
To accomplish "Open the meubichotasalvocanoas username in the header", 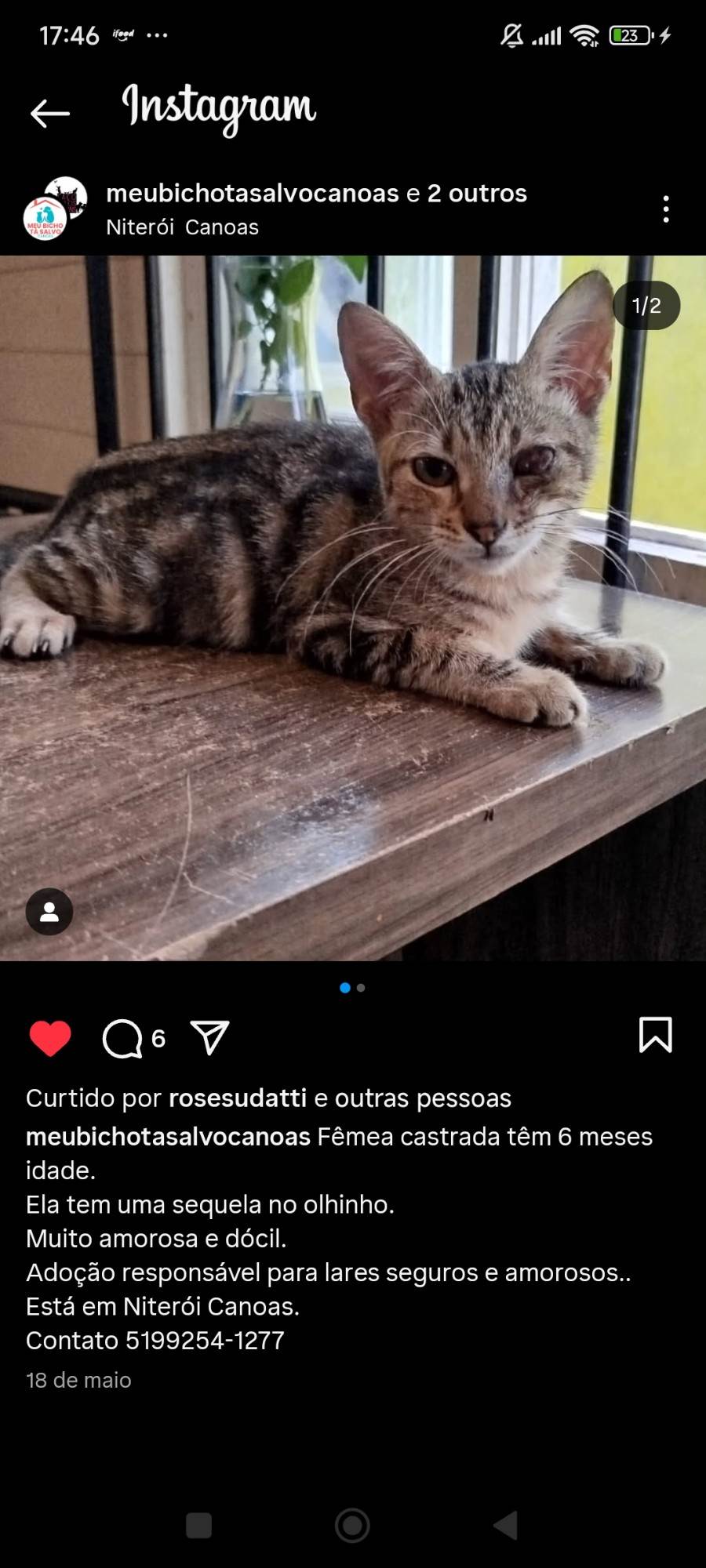I will click(252, 194).
